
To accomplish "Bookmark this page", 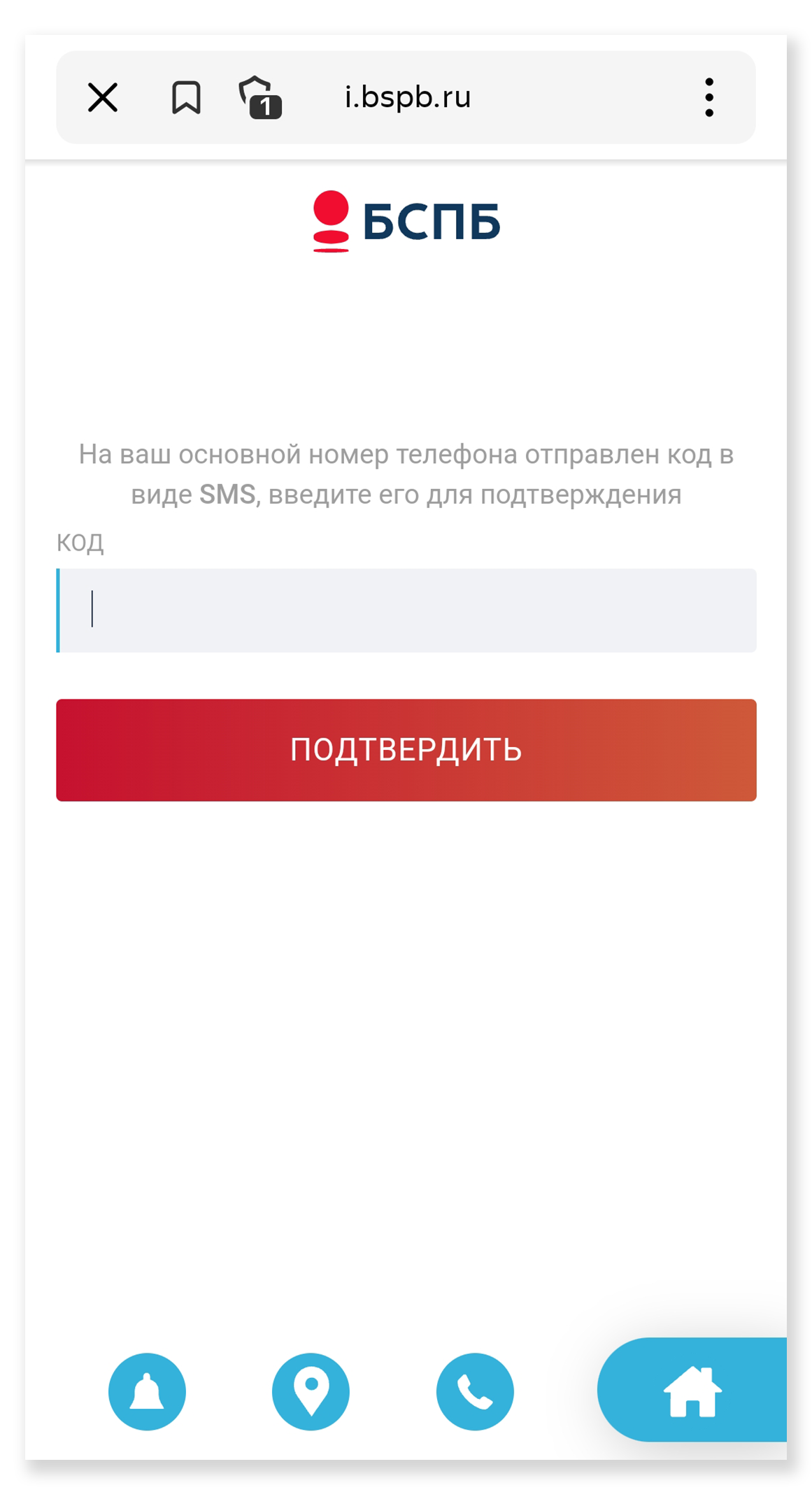I will pyautogui.click(x=186, y=97).
